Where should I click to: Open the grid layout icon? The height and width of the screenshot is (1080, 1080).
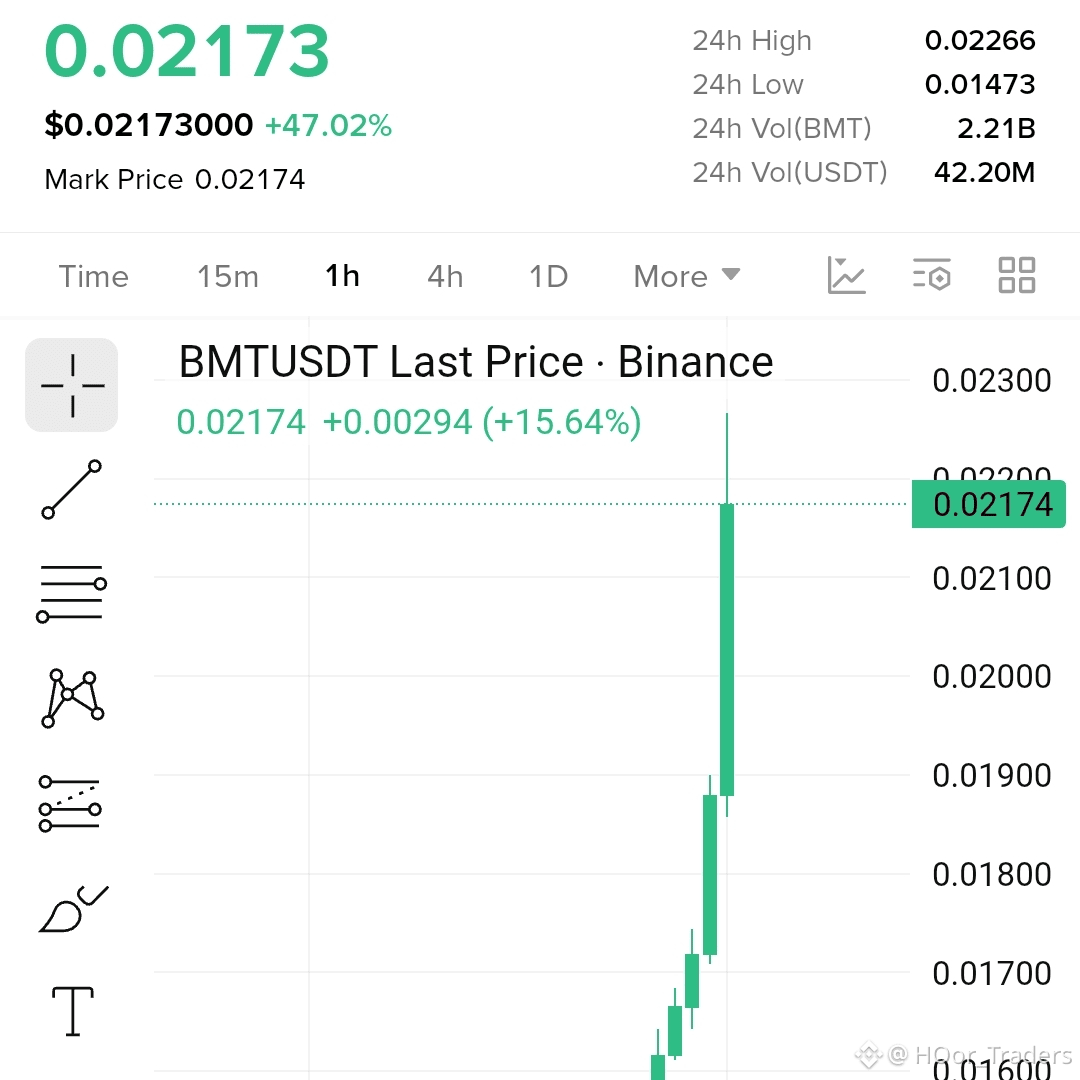click(x=1017, y=276)
